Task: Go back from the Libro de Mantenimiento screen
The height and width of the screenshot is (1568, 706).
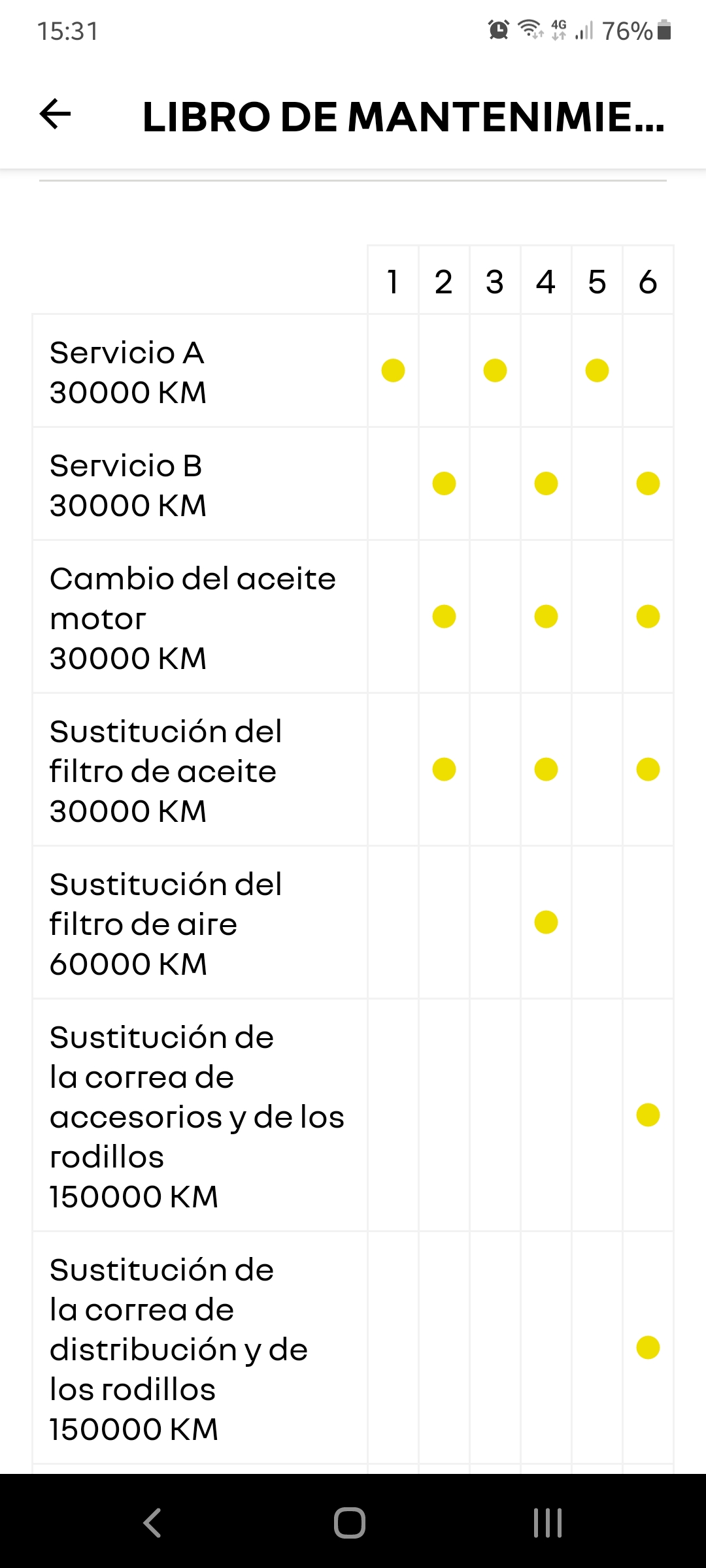Action: click(x=55, y=115)
